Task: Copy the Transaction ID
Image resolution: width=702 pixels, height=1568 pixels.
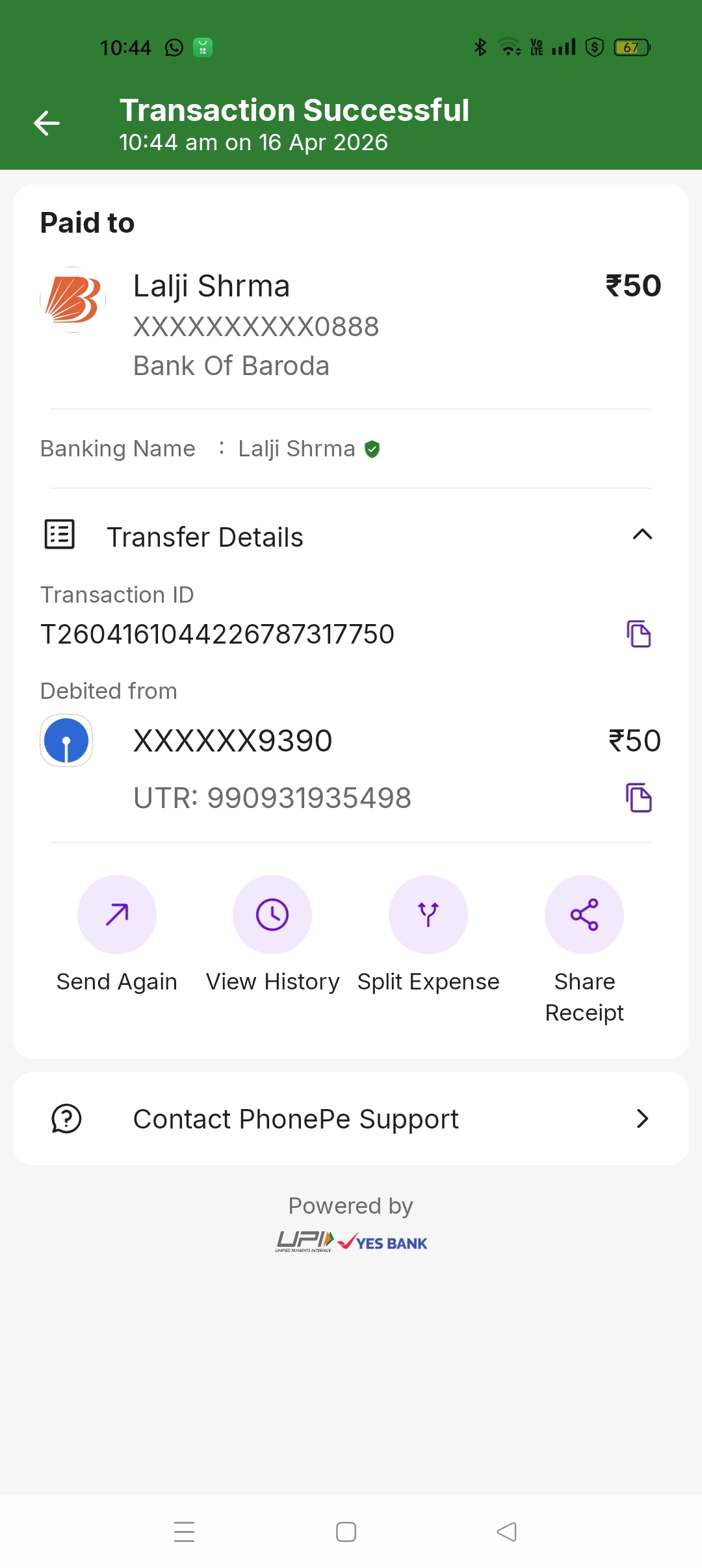Action: [x=638, y=634]
